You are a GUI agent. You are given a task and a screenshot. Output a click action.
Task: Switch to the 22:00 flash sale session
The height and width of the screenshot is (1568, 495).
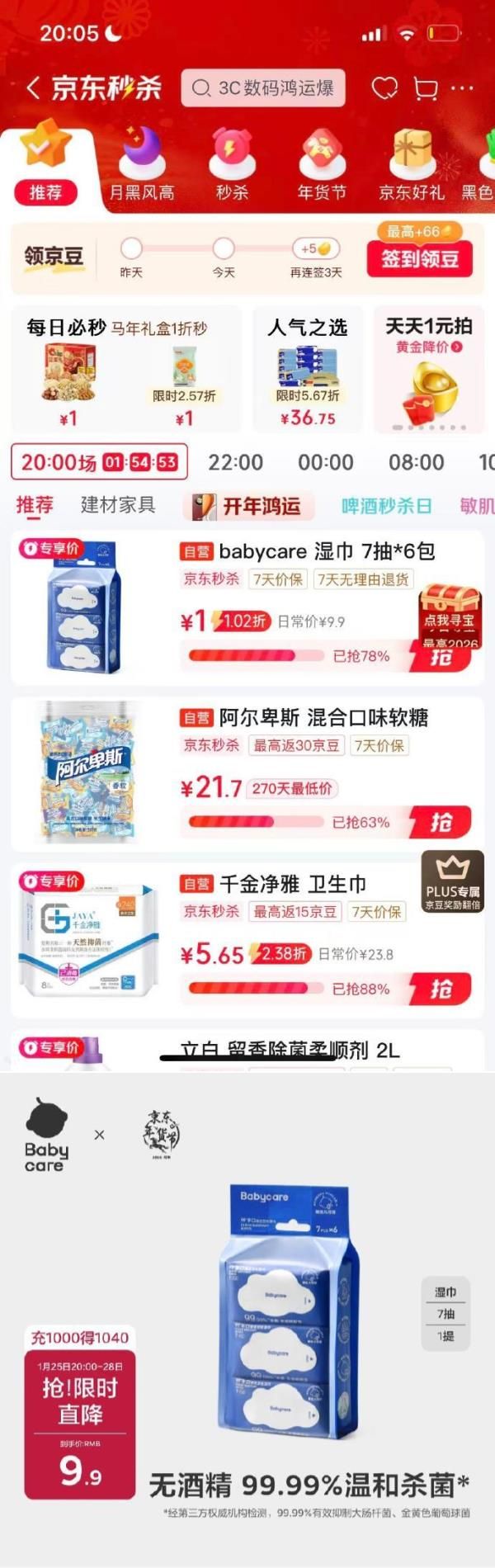point(236,462)
